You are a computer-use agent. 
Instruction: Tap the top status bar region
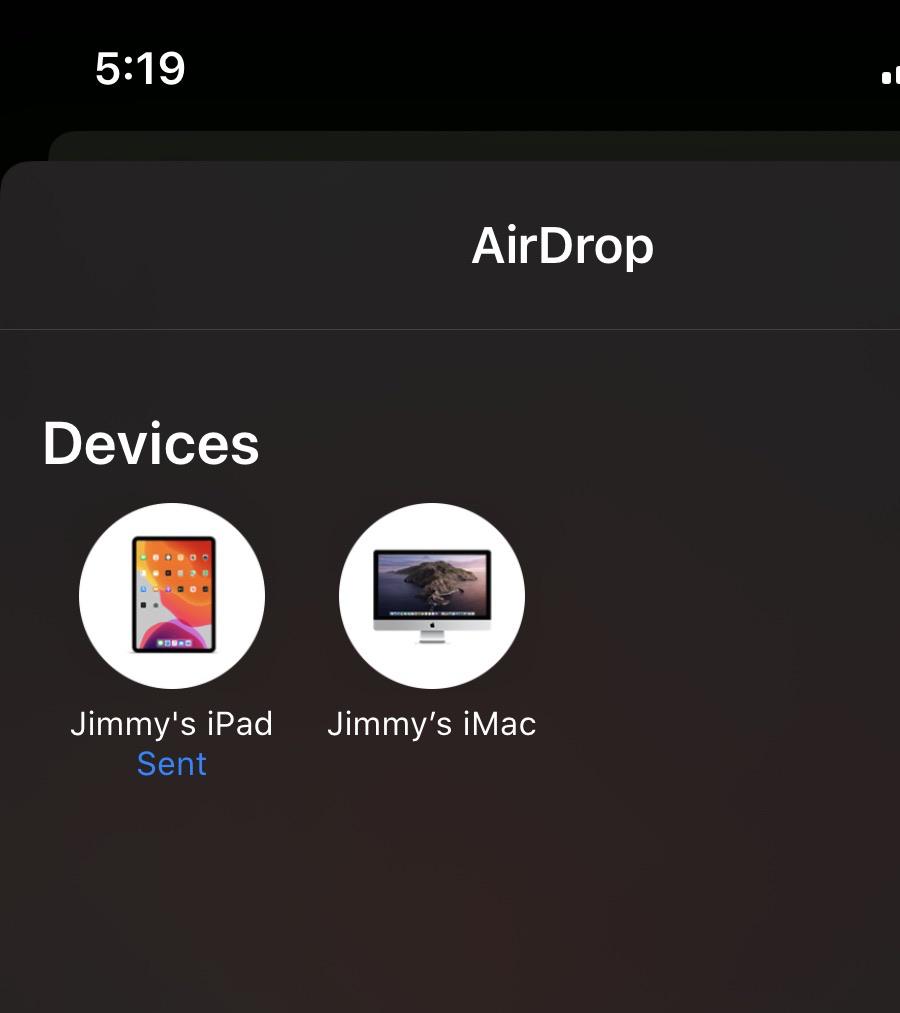pyautogui.click(x=450, y=68)
